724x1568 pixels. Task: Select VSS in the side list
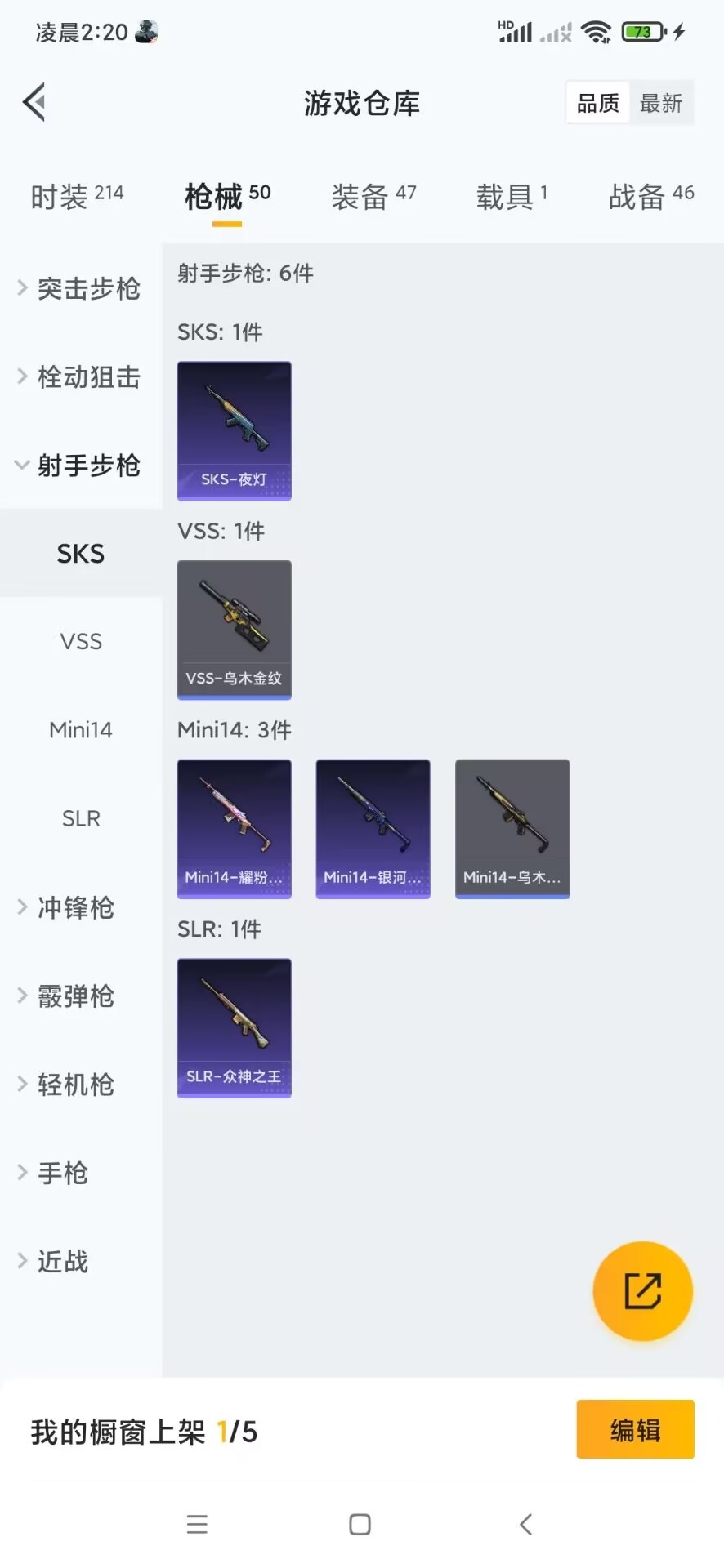(81, 642)
